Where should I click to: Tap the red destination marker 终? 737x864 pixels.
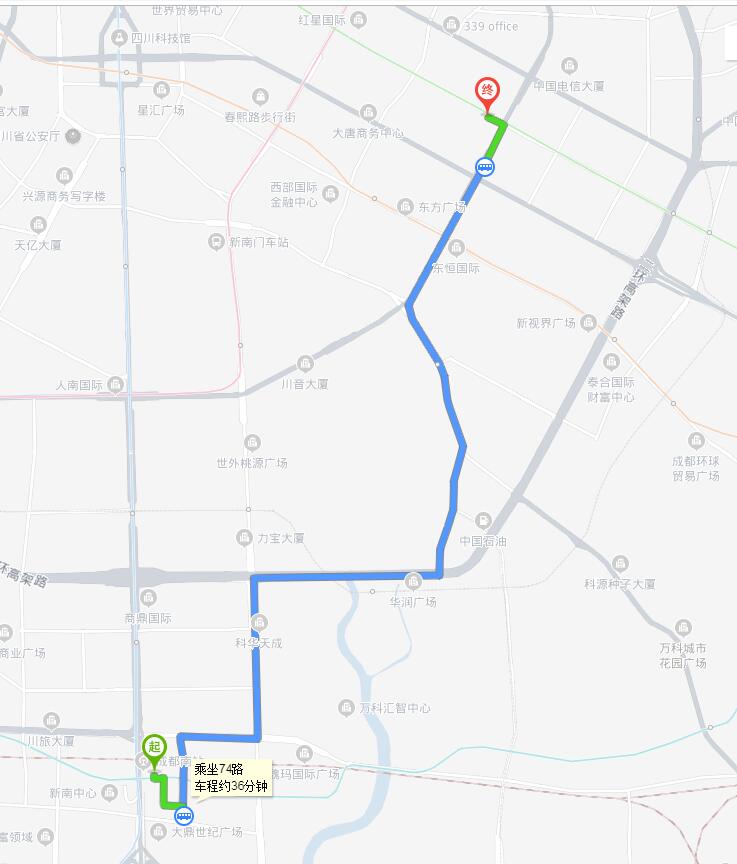click(486, 92)
